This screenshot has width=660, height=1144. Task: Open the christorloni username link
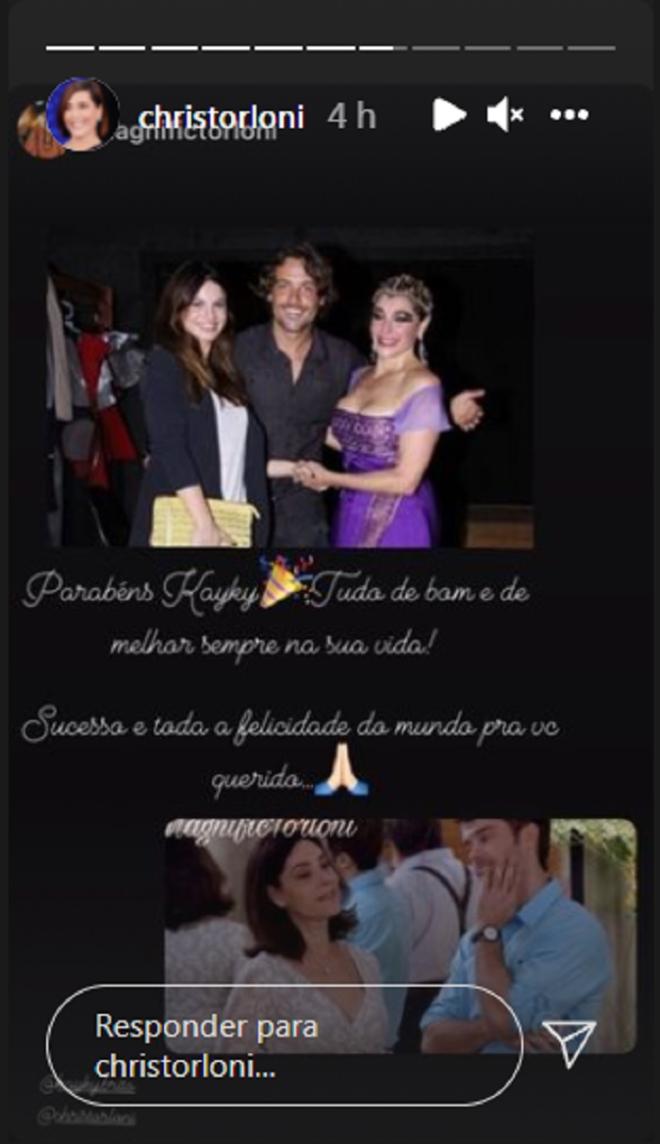point(223,116)
